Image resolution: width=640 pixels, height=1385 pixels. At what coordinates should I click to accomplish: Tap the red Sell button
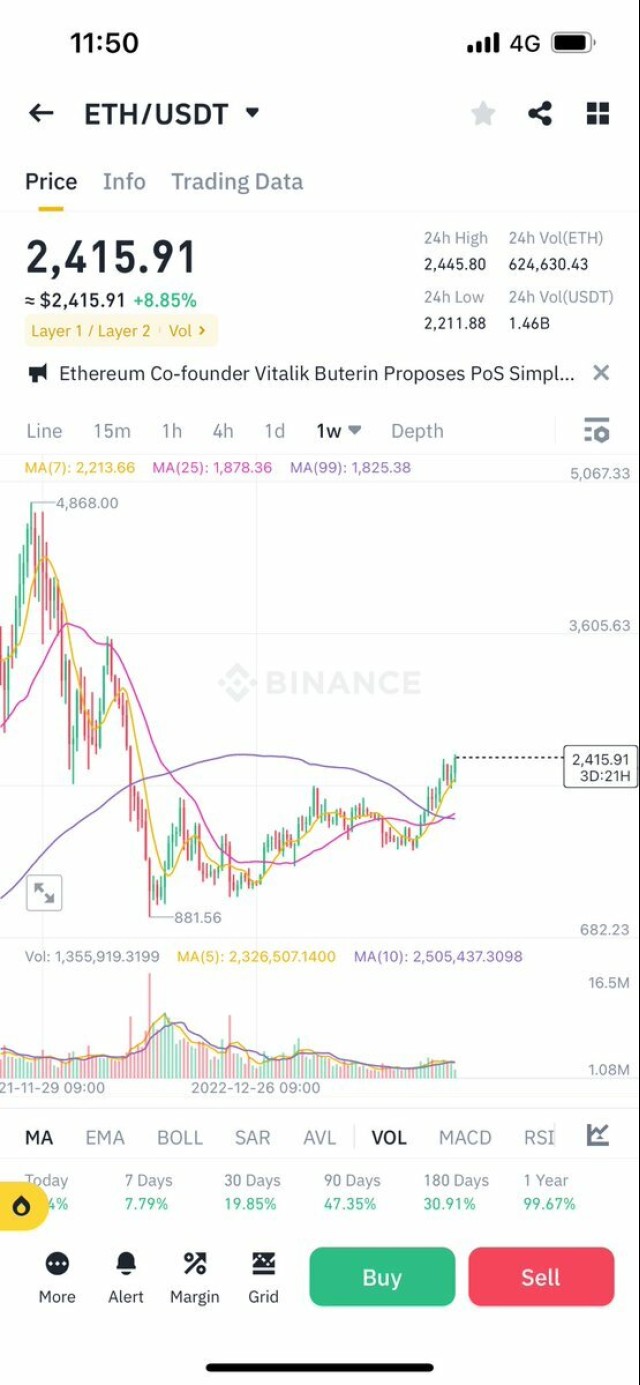[x=541, y=1277]
